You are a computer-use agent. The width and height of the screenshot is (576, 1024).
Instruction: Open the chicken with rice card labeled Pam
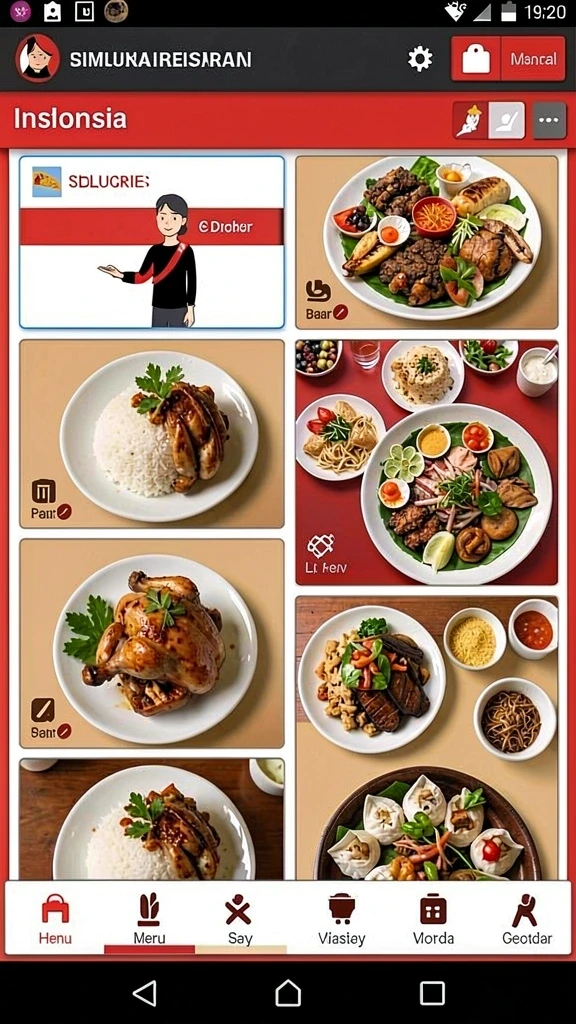152,434
